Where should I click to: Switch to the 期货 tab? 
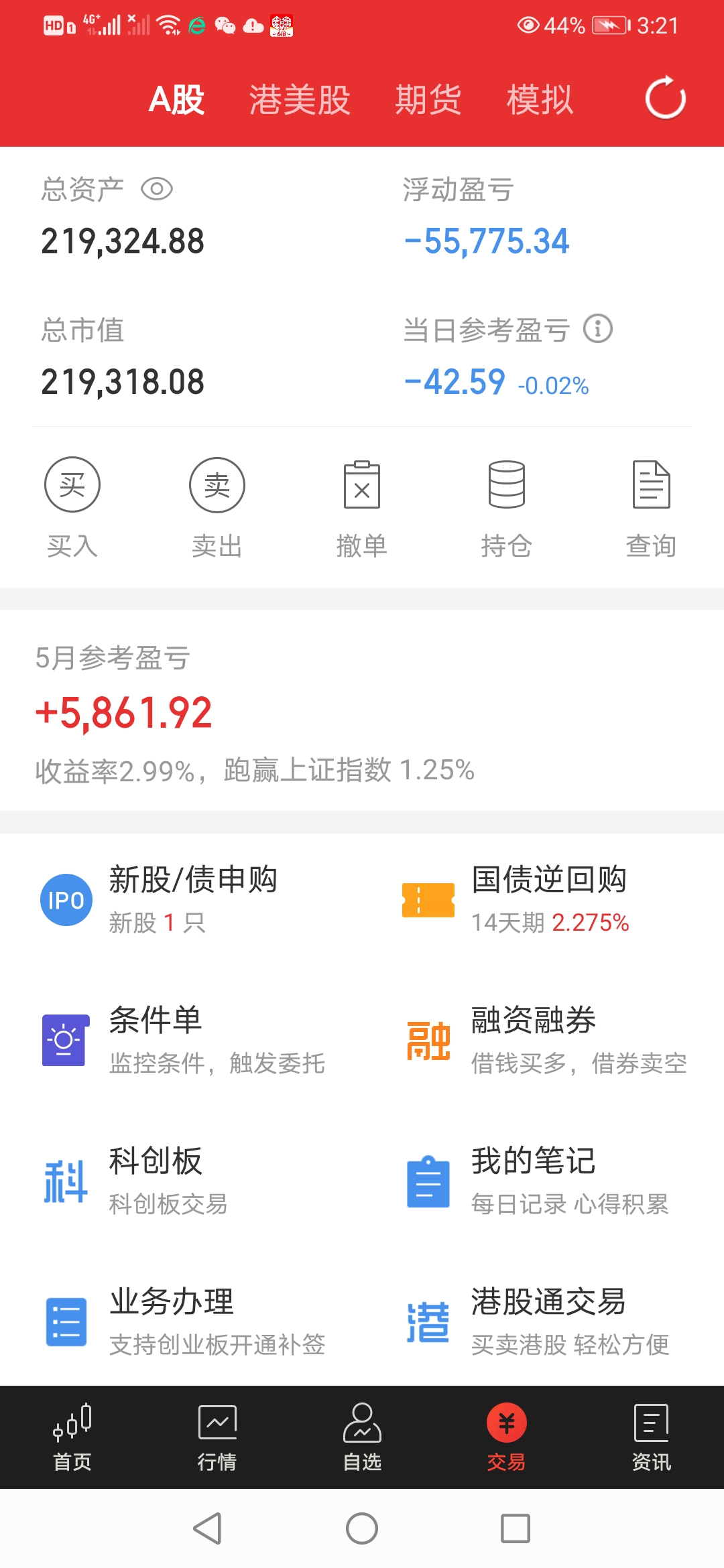[x=428, y=100]
